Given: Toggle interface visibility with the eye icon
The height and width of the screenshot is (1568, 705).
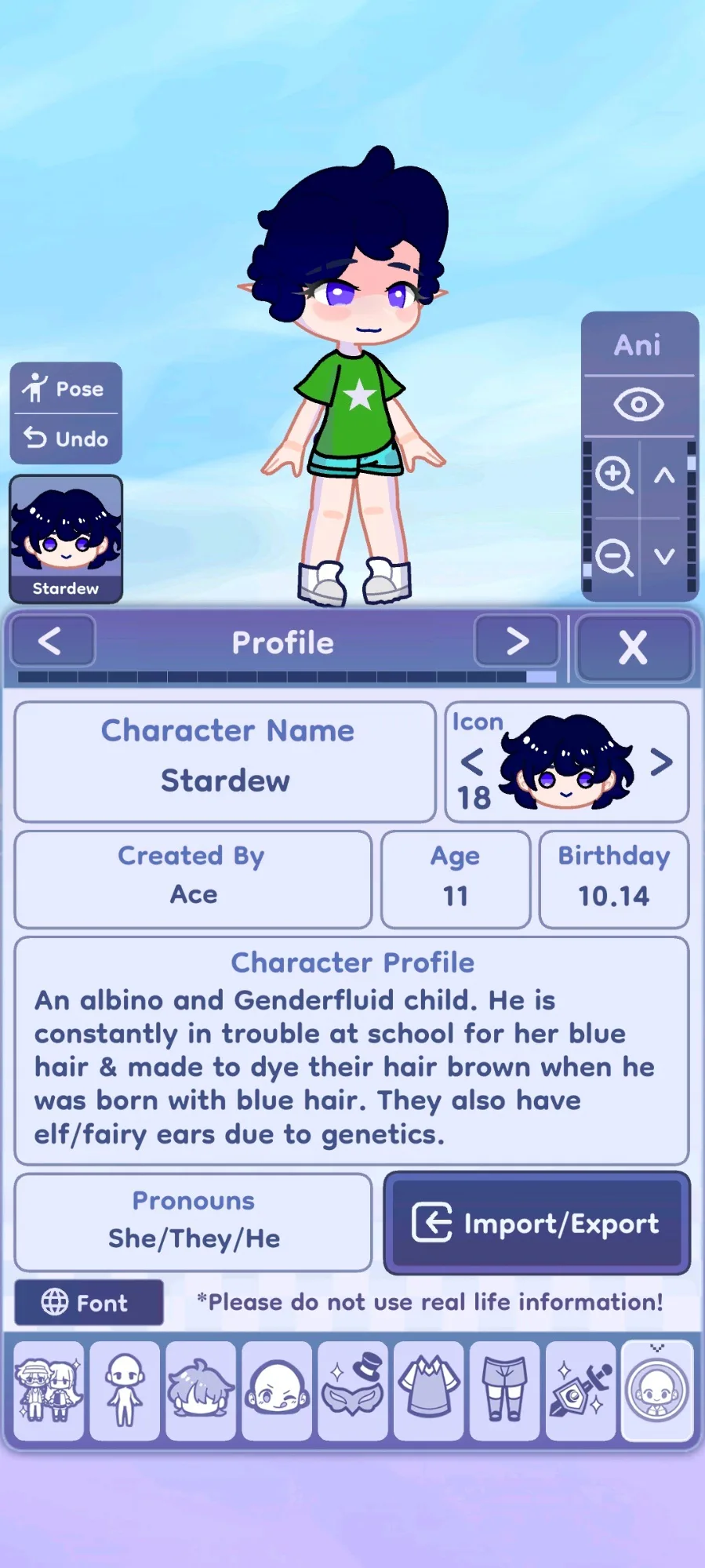Looking at the screenshot, I should click(x=638, y=405).
